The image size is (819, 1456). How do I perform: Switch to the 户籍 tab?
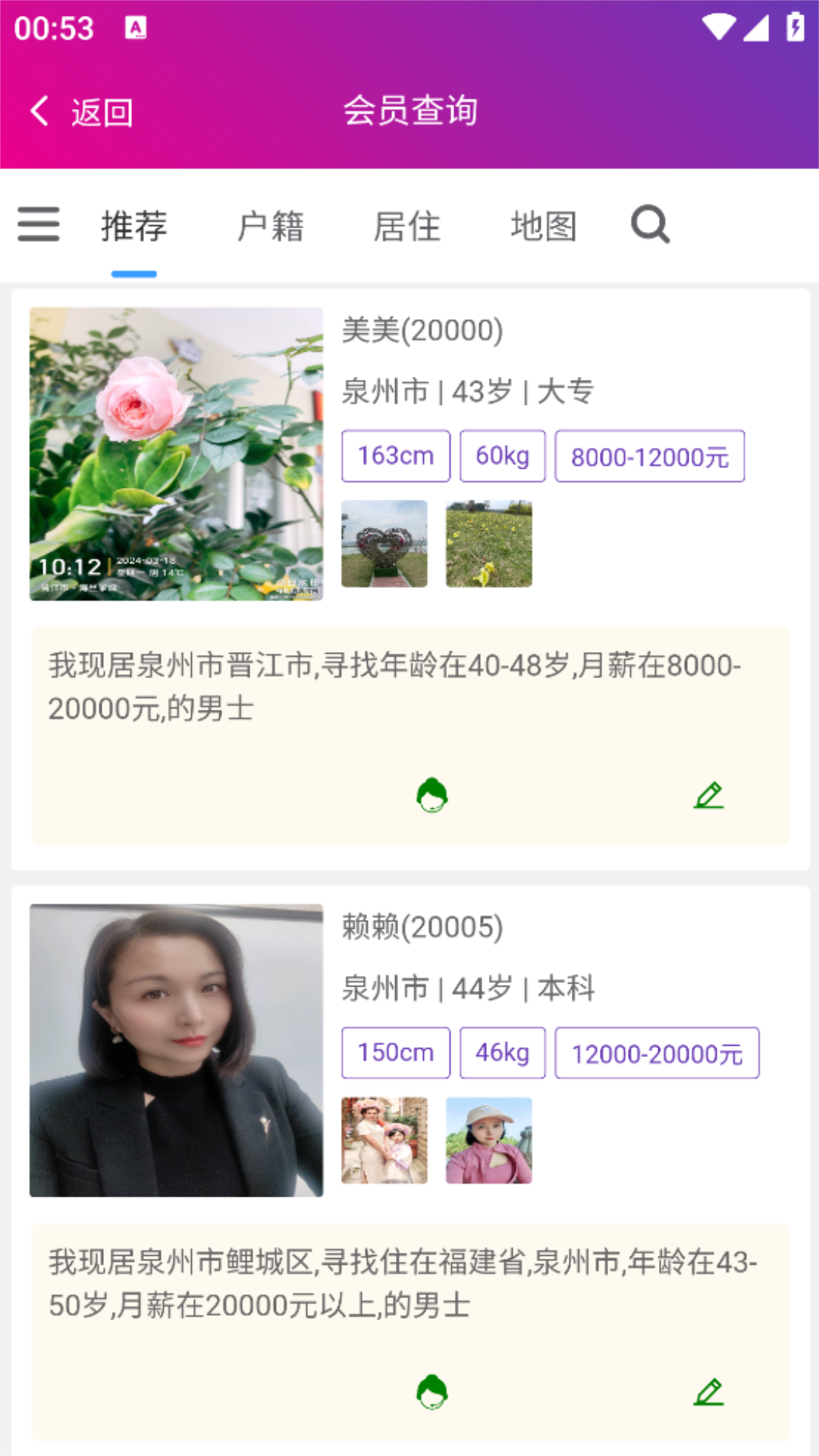[271, 226]
